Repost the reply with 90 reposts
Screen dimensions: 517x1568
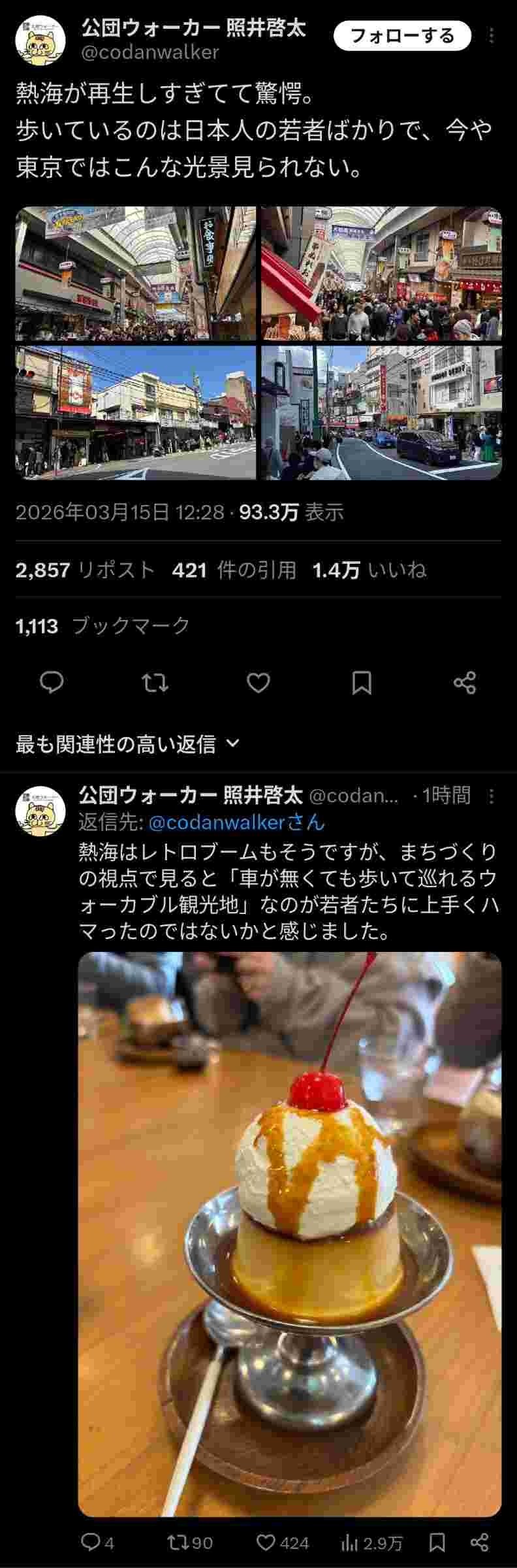pyautogui.click(x=189, y=1543)
